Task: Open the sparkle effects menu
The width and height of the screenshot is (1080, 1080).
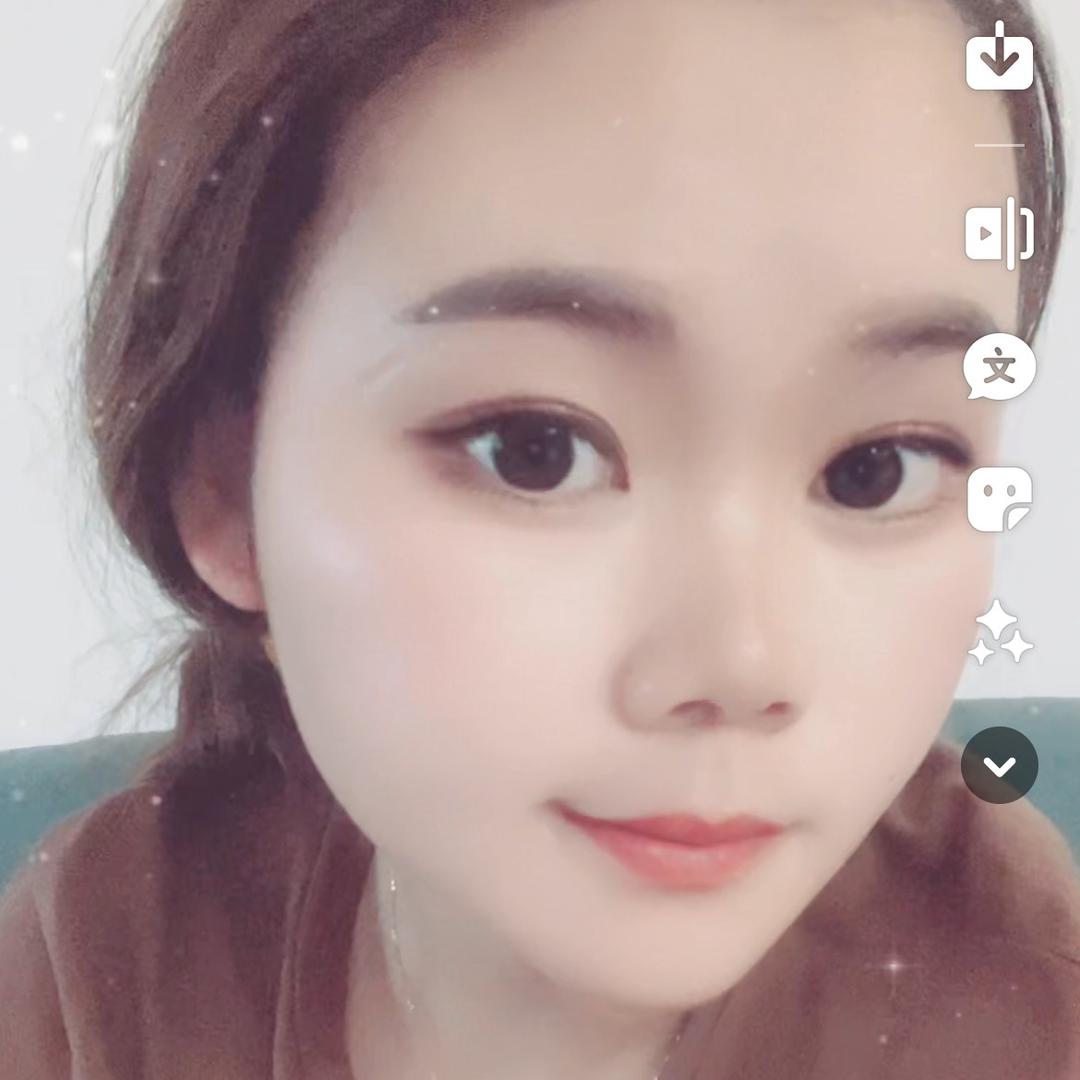Action: (x=999, y=633)
